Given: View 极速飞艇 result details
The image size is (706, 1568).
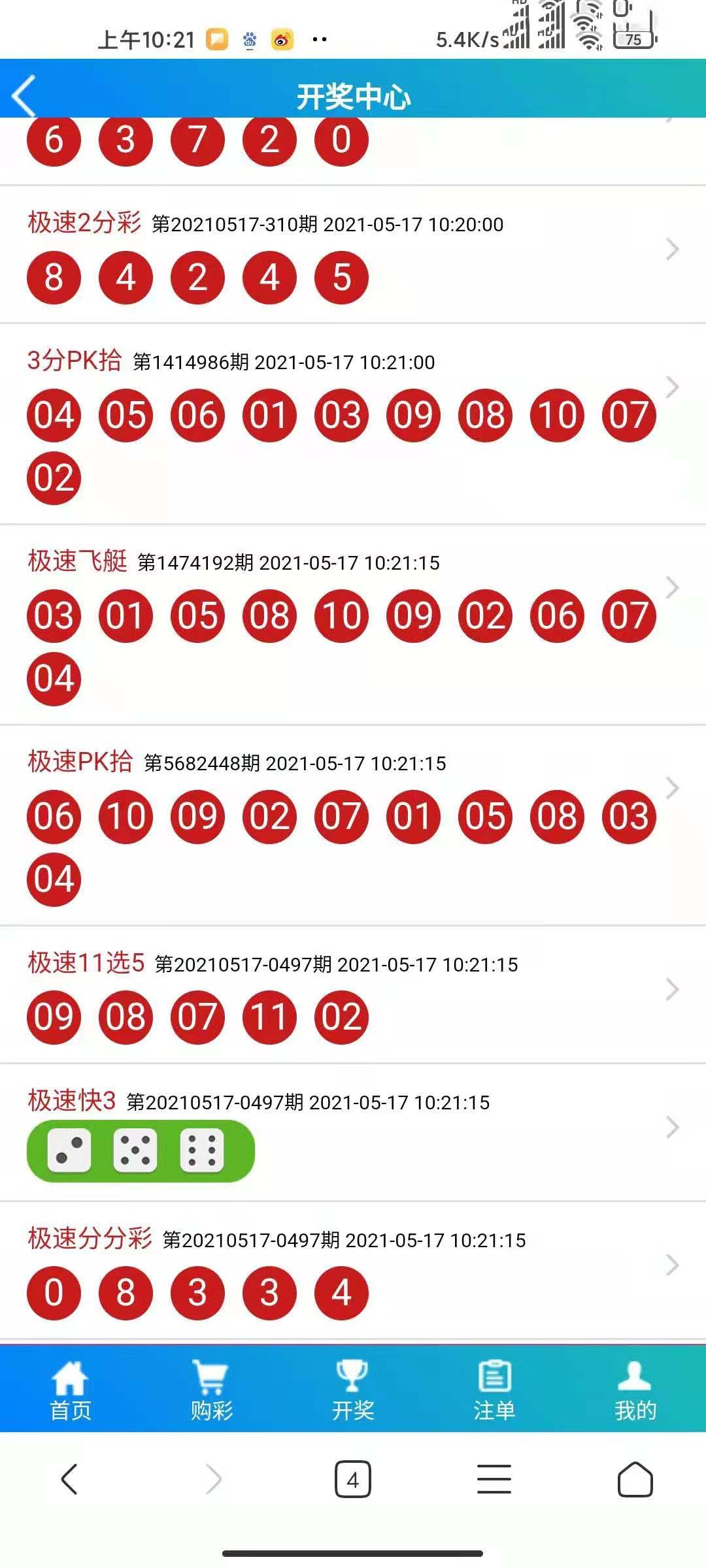Looking at the screenshot, I should (671, 588).
